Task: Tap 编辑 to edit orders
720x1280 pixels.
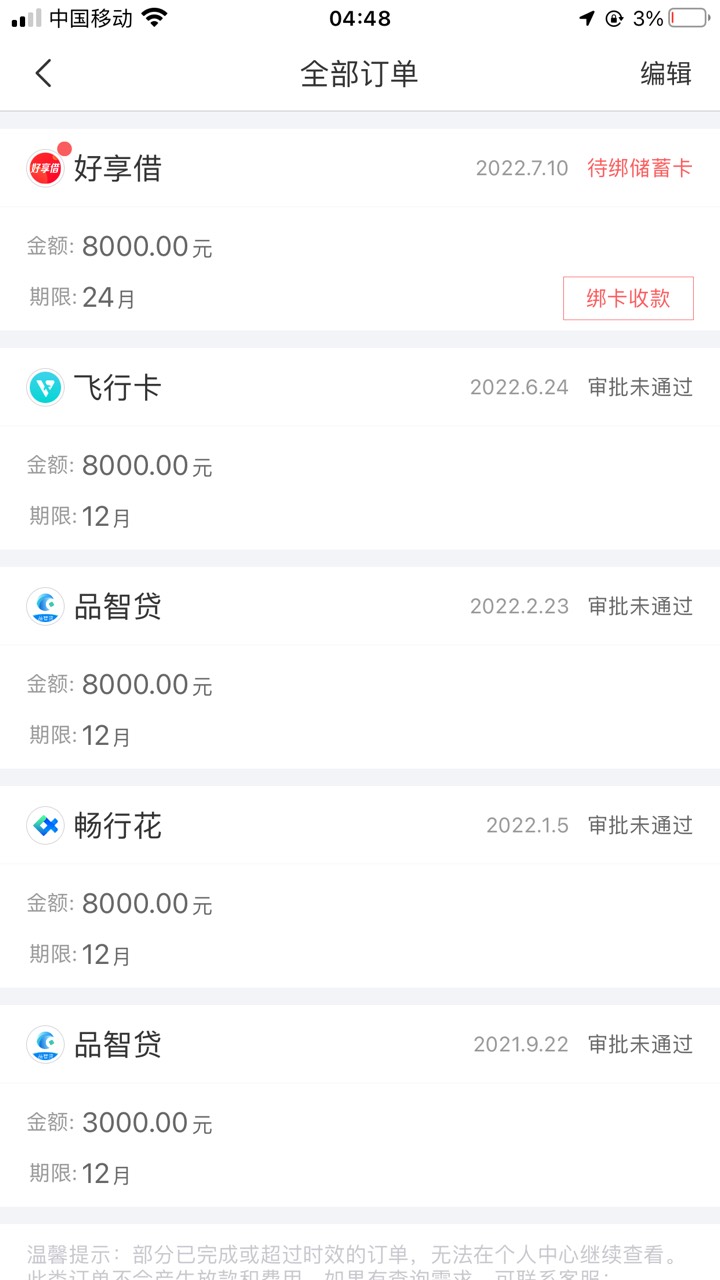Action: pos(666,73)
